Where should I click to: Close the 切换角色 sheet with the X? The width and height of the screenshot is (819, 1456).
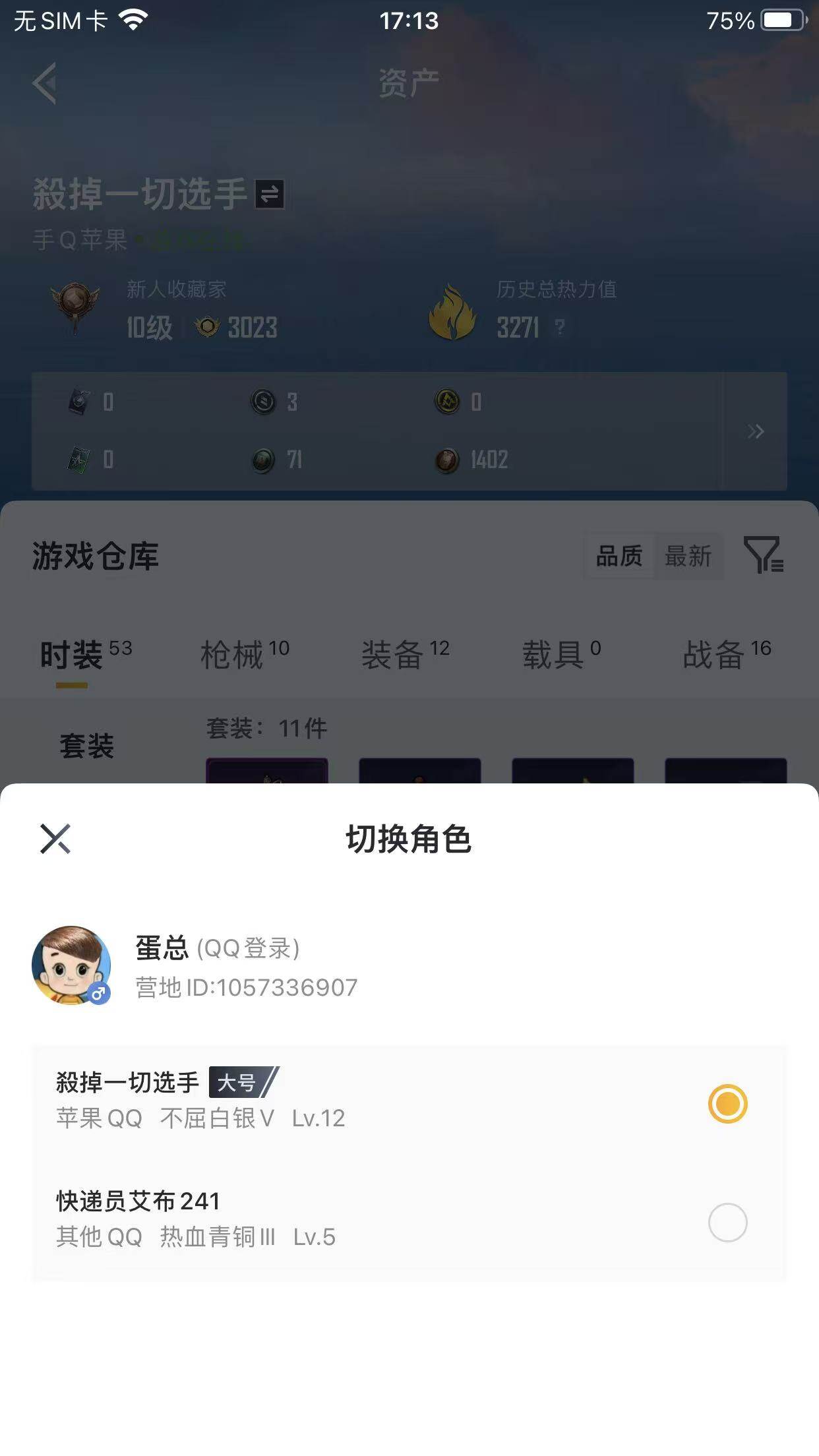pos(56,840)
